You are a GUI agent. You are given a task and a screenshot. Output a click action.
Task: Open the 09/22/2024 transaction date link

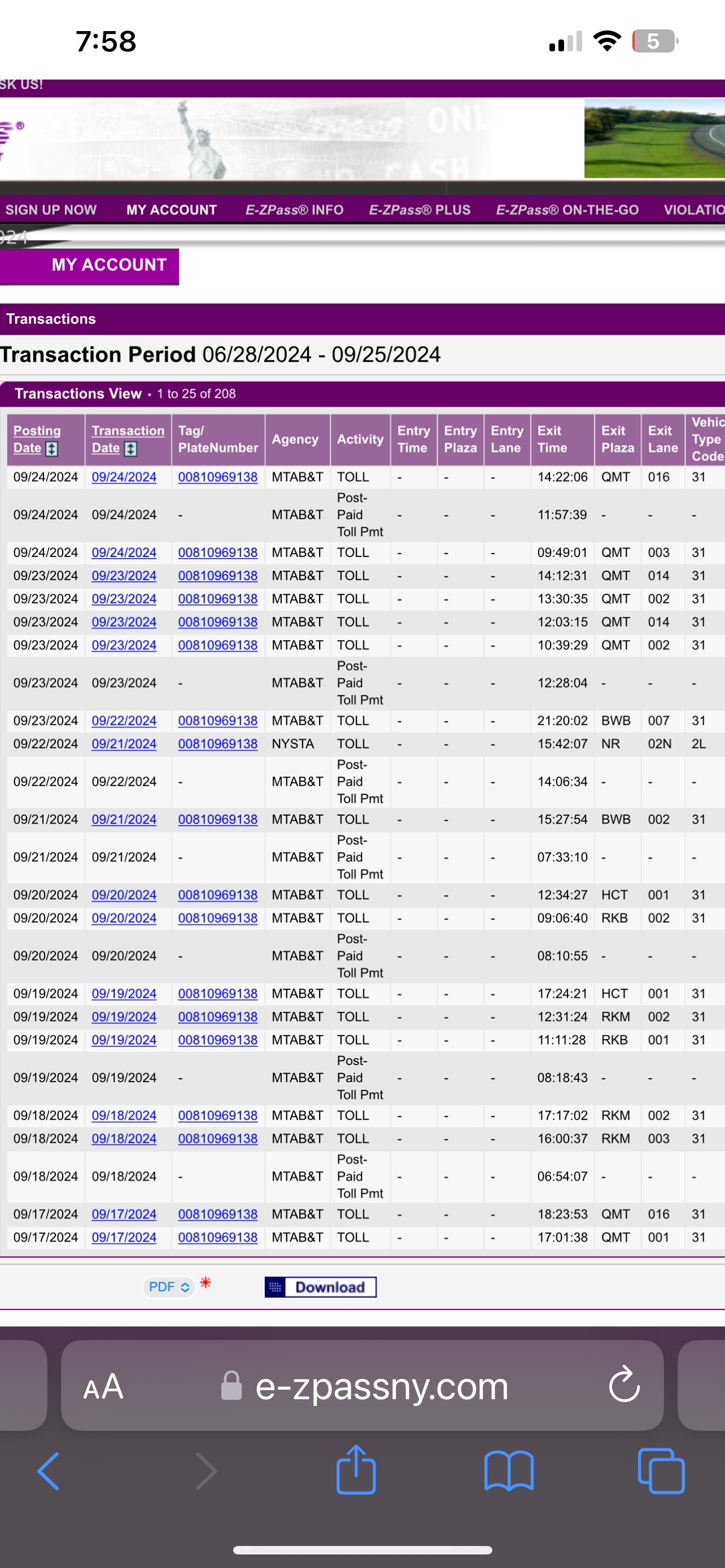coord(124,721)
